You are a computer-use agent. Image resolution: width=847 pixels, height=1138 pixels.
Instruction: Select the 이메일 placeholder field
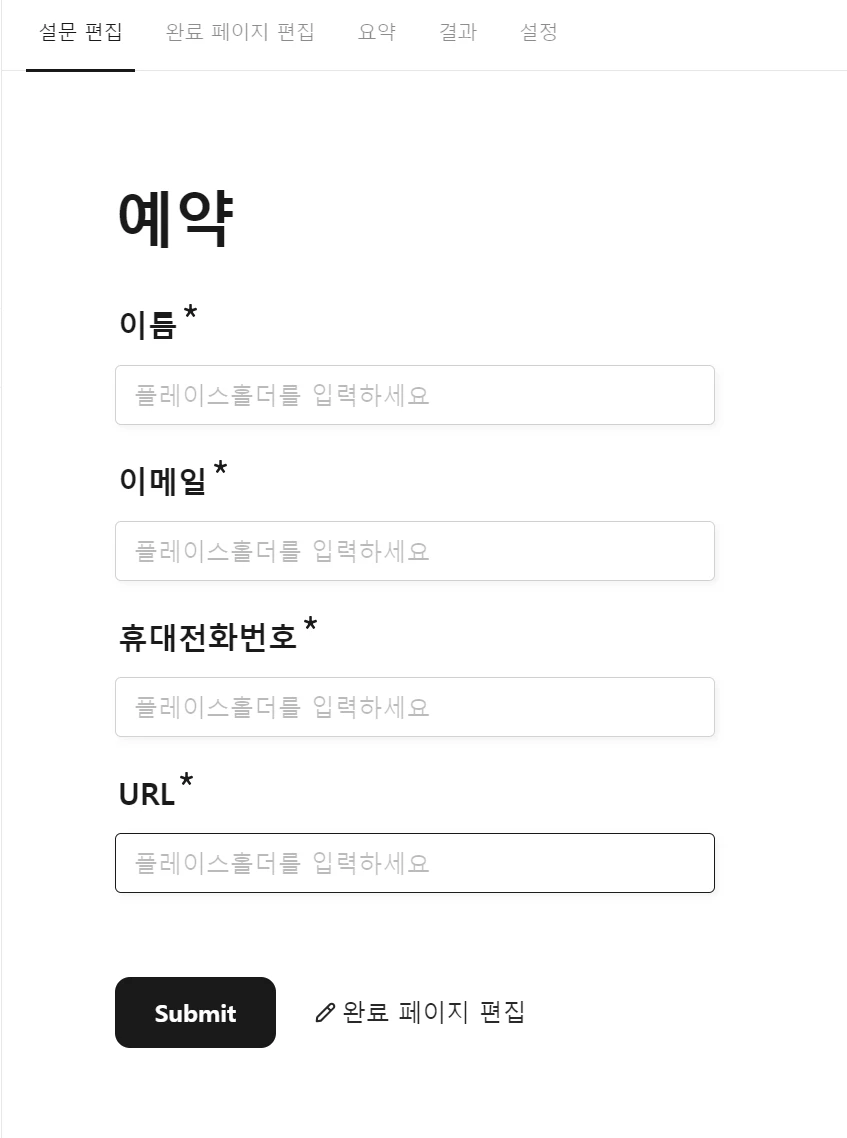click(x=415, y=551)
